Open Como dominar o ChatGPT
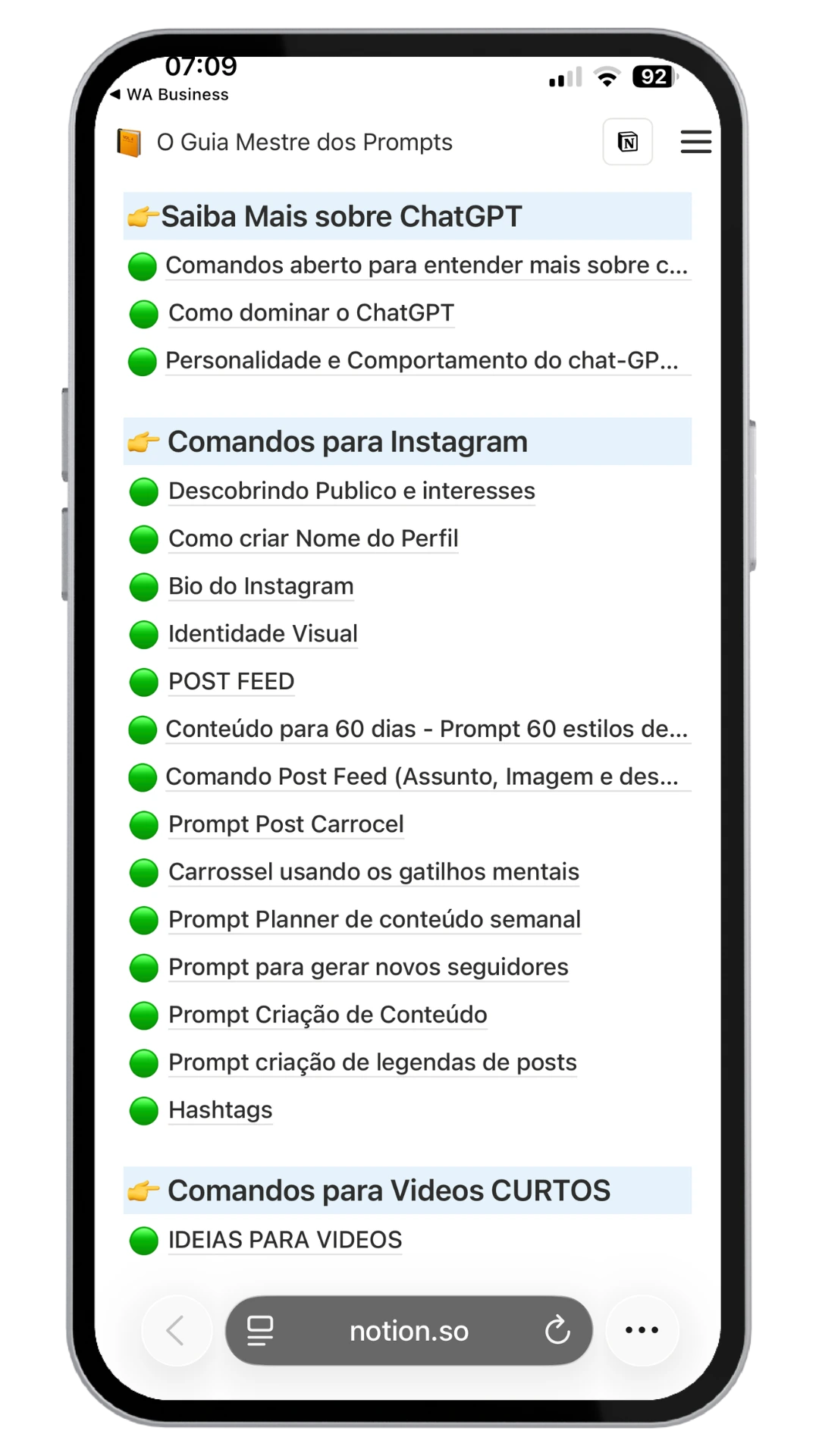 pos(311,312)
